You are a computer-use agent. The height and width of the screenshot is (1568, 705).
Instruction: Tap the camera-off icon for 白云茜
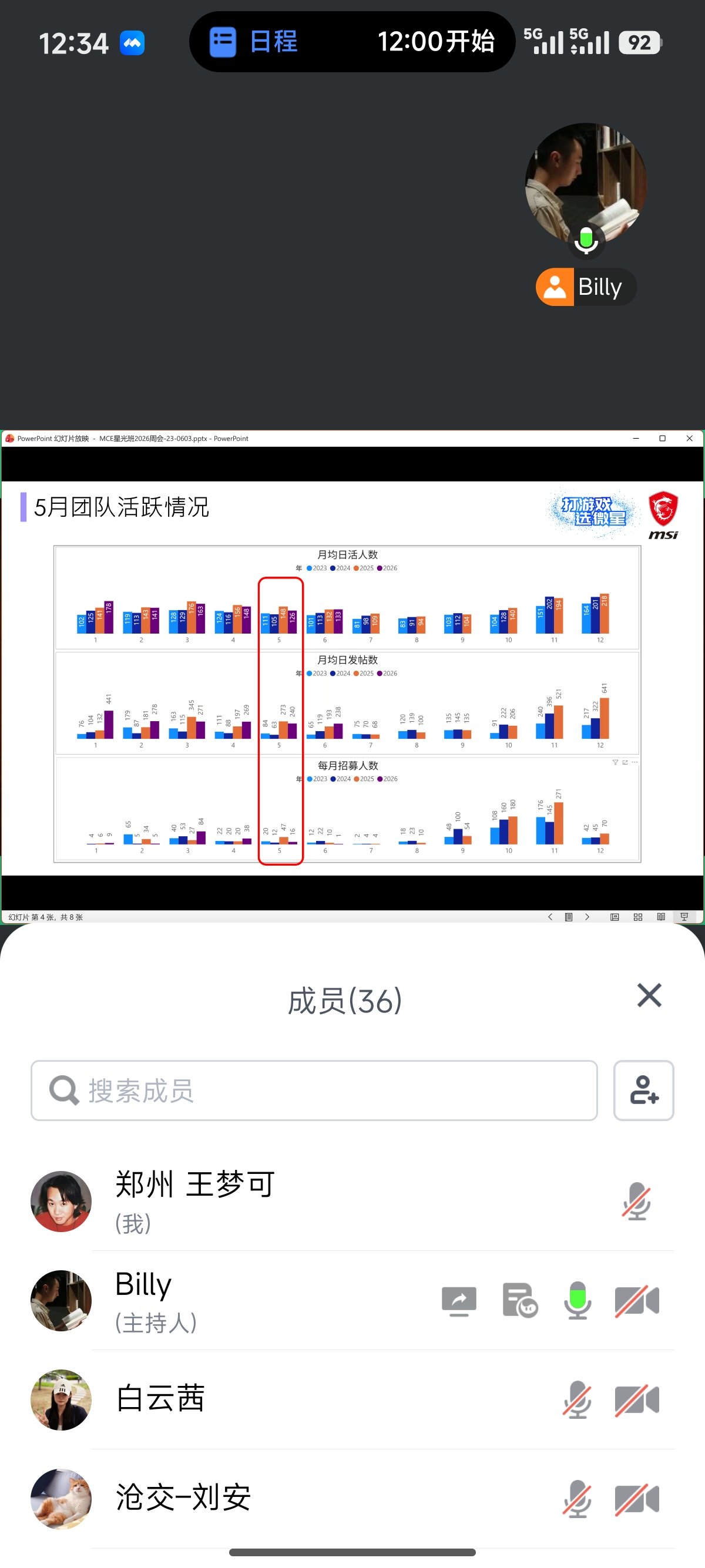tap(637, 1400)
